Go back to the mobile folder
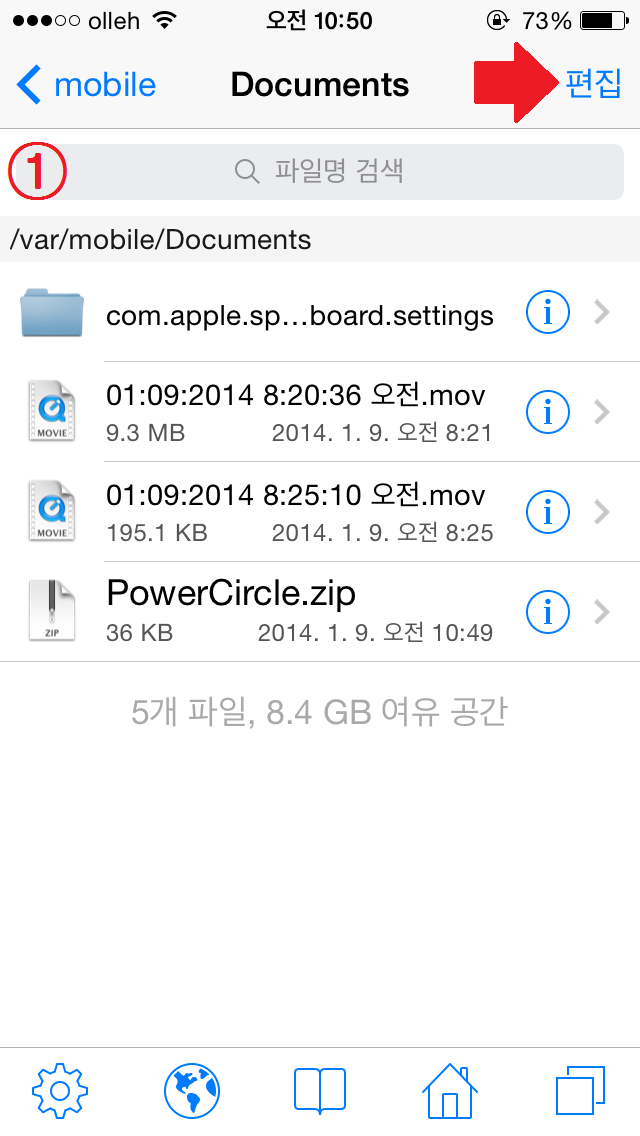640x1136 pixels. tap(87, 86)
